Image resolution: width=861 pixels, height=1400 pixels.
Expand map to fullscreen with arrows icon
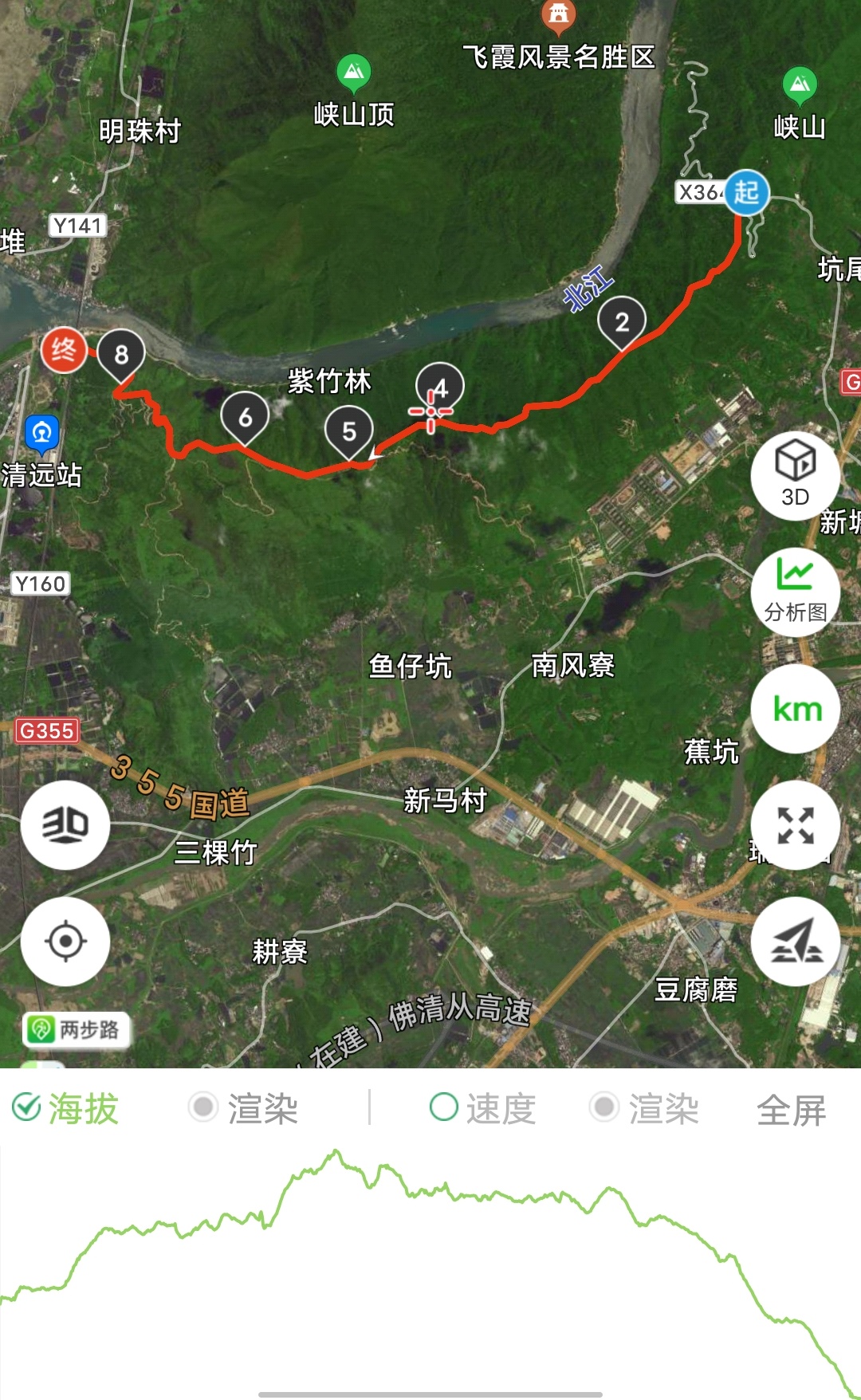pos(795,825)
